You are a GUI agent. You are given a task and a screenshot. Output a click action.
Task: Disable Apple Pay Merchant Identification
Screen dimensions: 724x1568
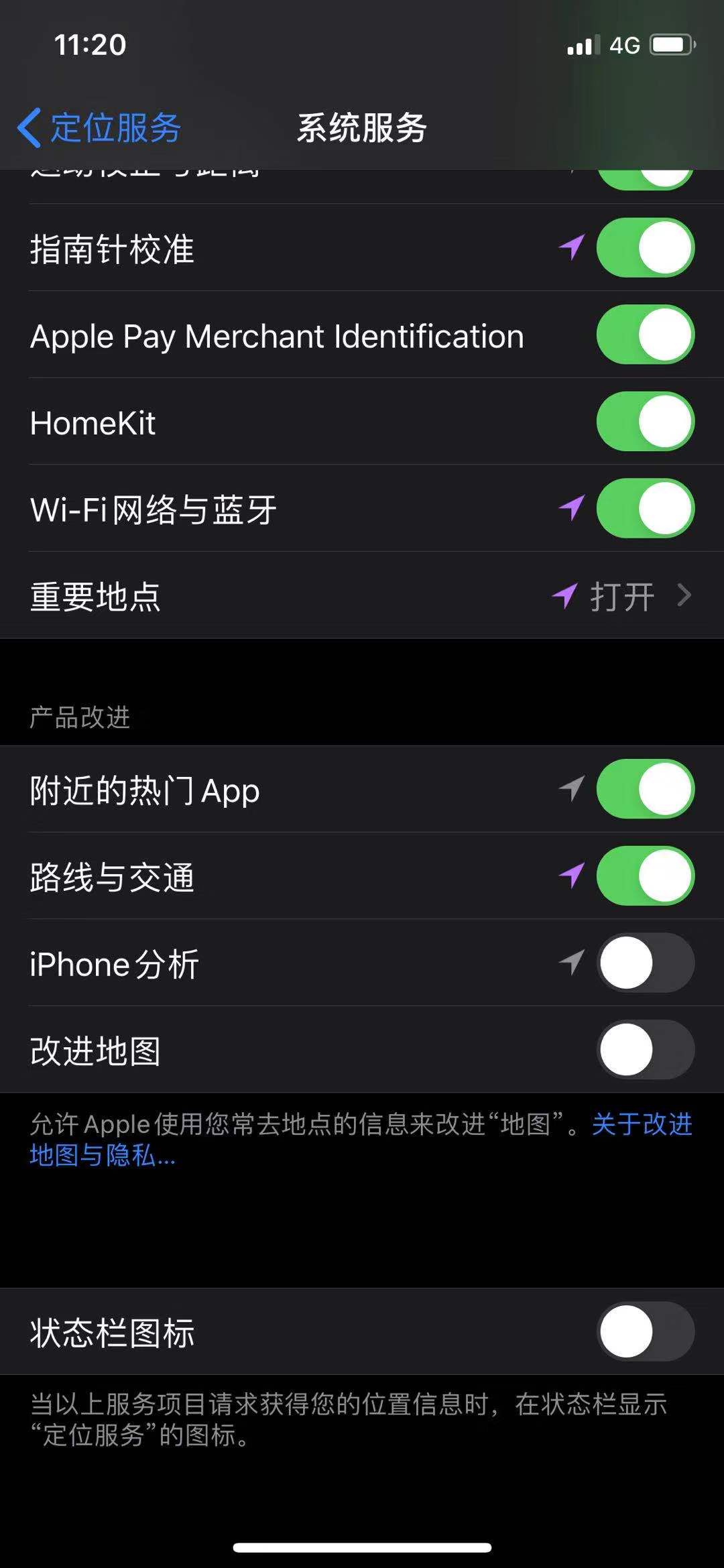(644, 336)
